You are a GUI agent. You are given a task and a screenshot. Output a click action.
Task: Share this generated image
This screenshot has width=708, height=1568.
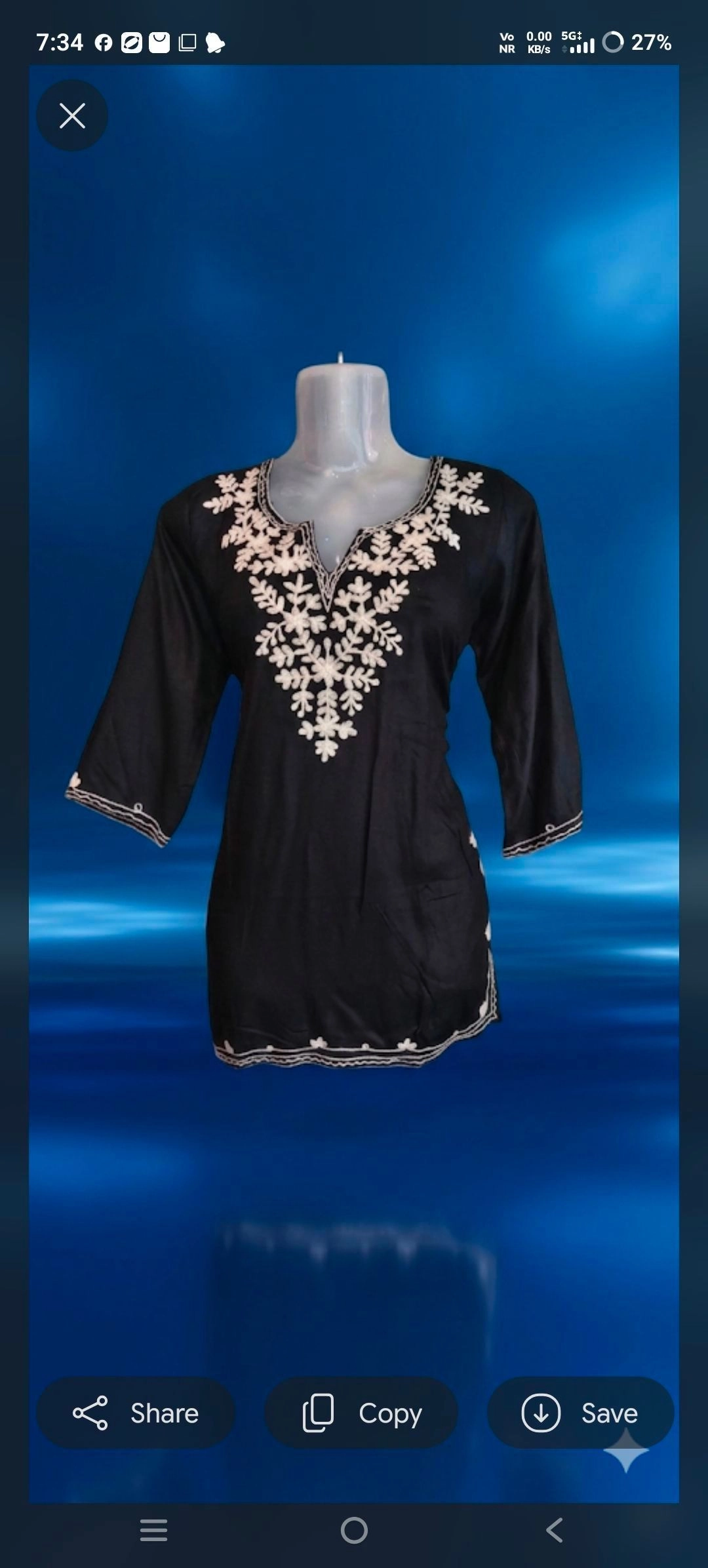click(x=136, y=1413)
